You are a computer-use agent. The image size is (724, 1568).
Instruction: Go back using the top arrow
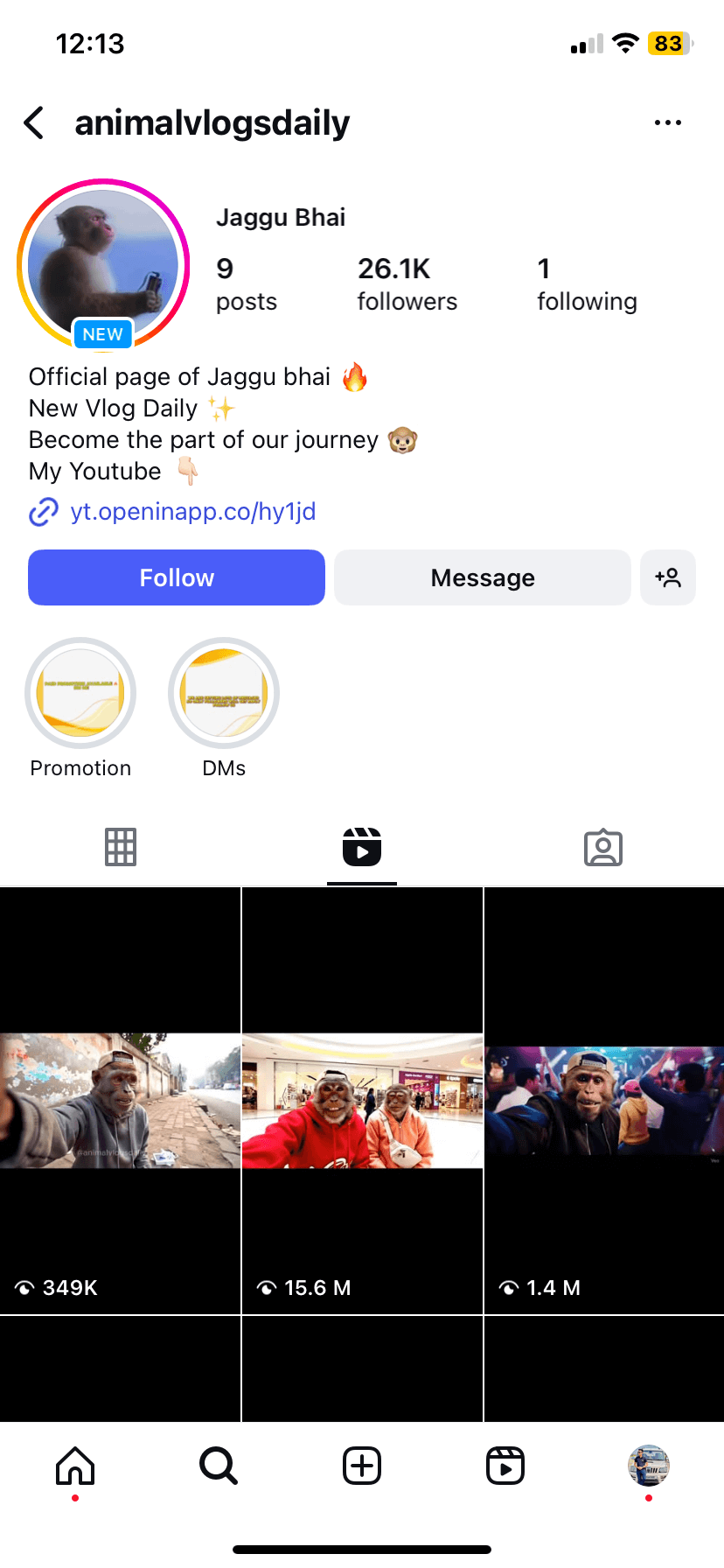pyautogui.click(x=35, y=123)
